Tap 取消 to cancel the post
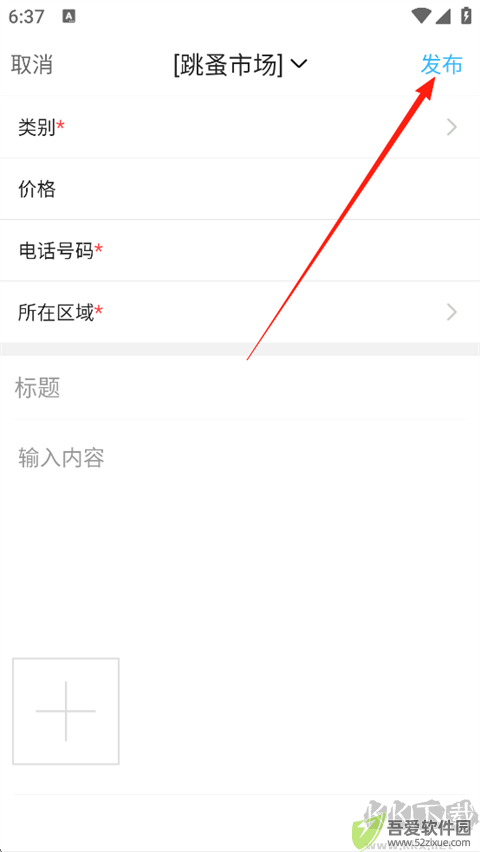 pos(32,65)
